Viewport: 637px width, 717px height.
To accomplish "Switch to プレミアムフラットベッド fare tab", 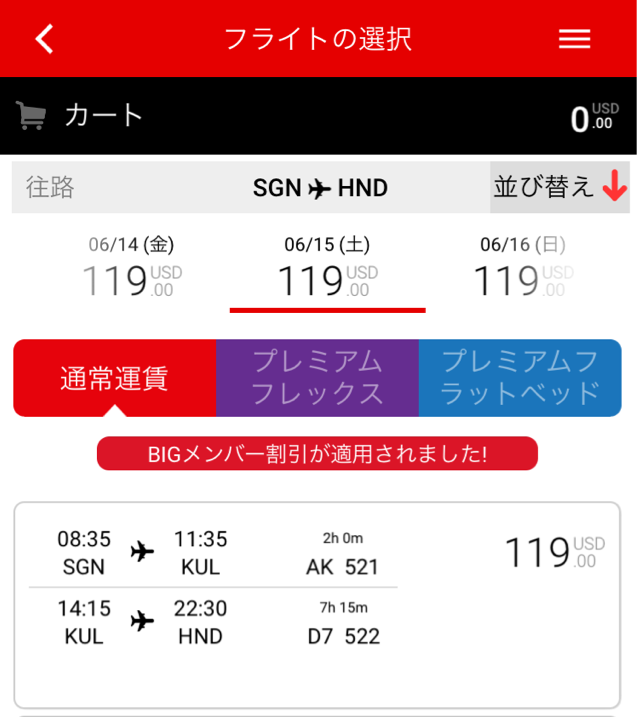I will 520,378.
